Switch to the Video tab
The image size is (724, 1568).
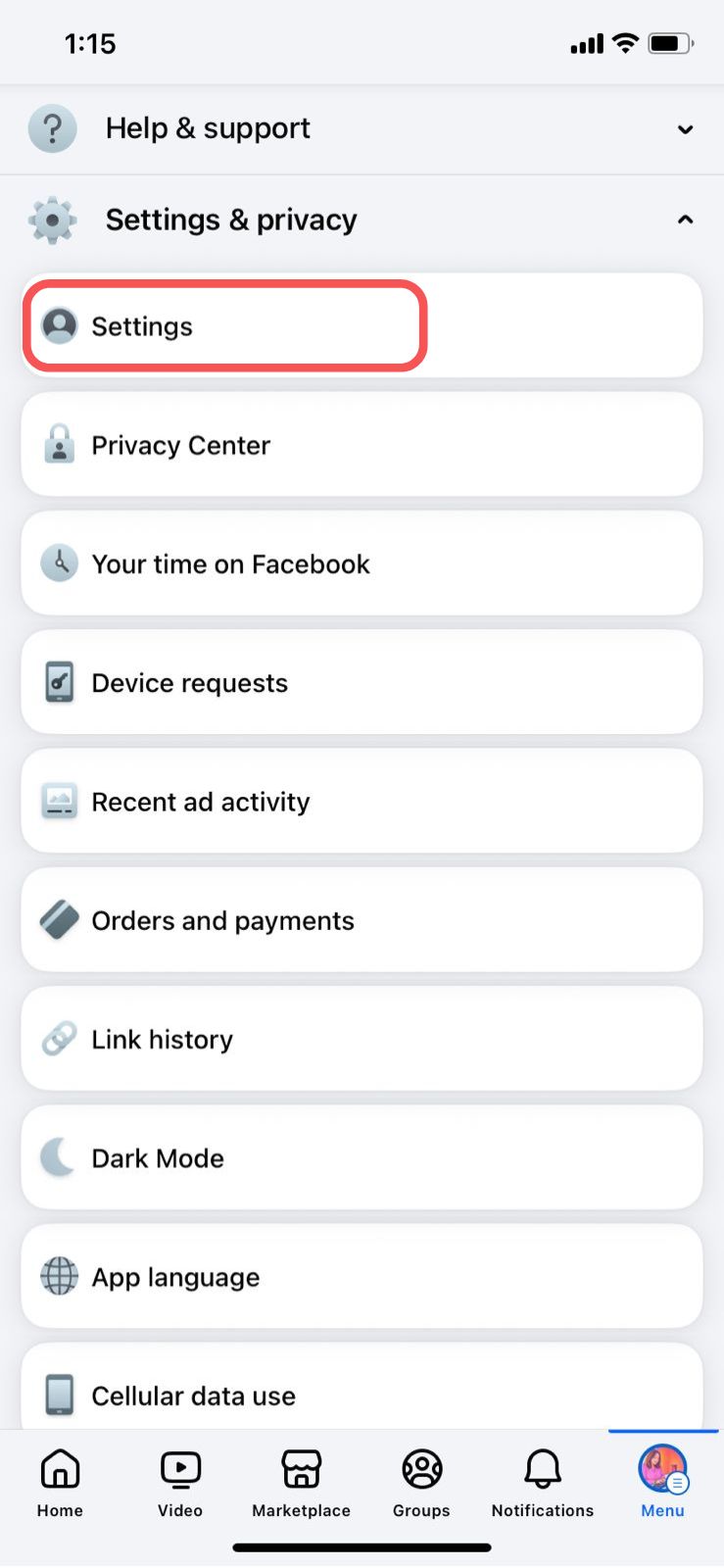click(x=180, y=1483)
